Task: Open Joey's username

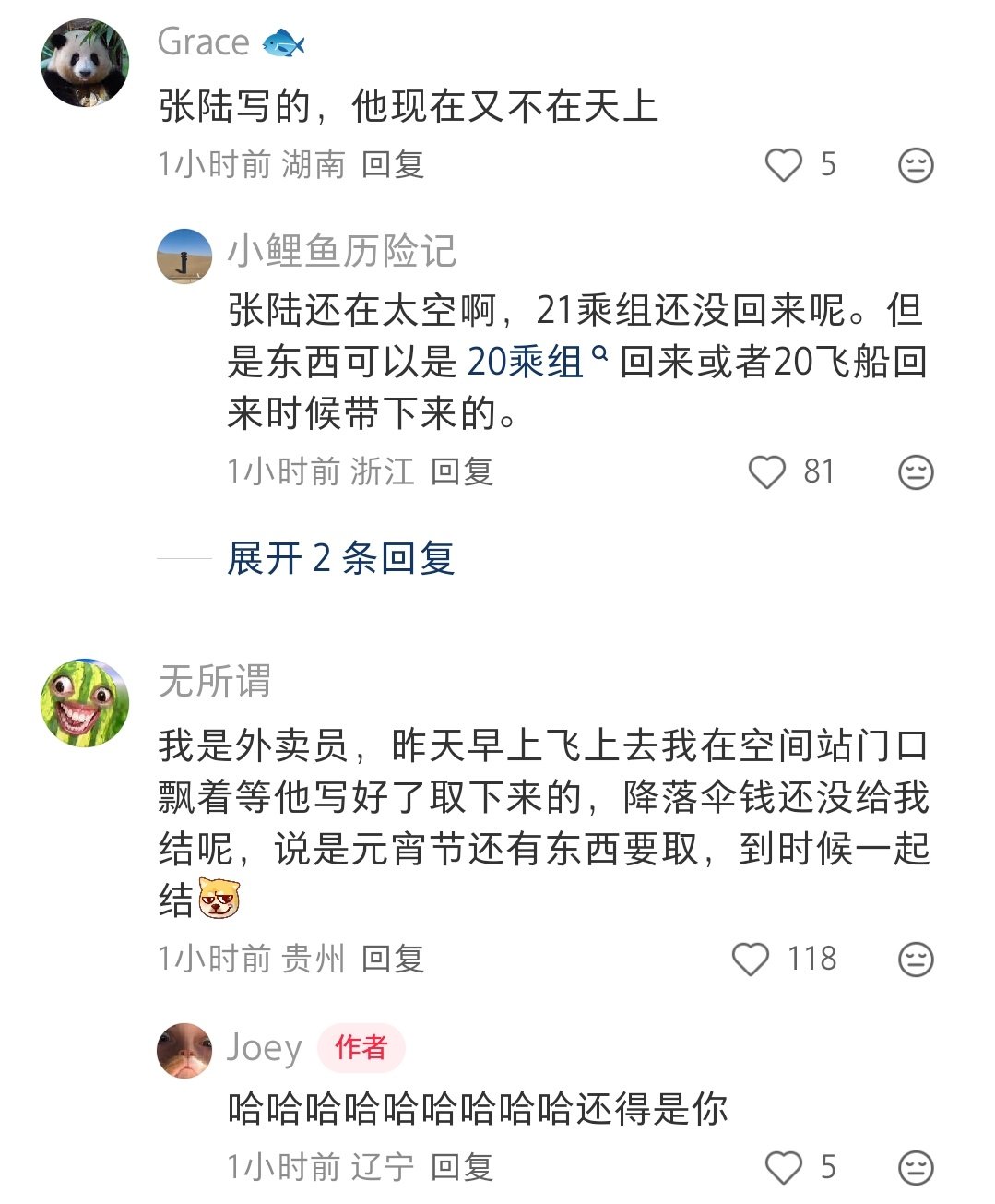Action: [x=264, y=1048]
